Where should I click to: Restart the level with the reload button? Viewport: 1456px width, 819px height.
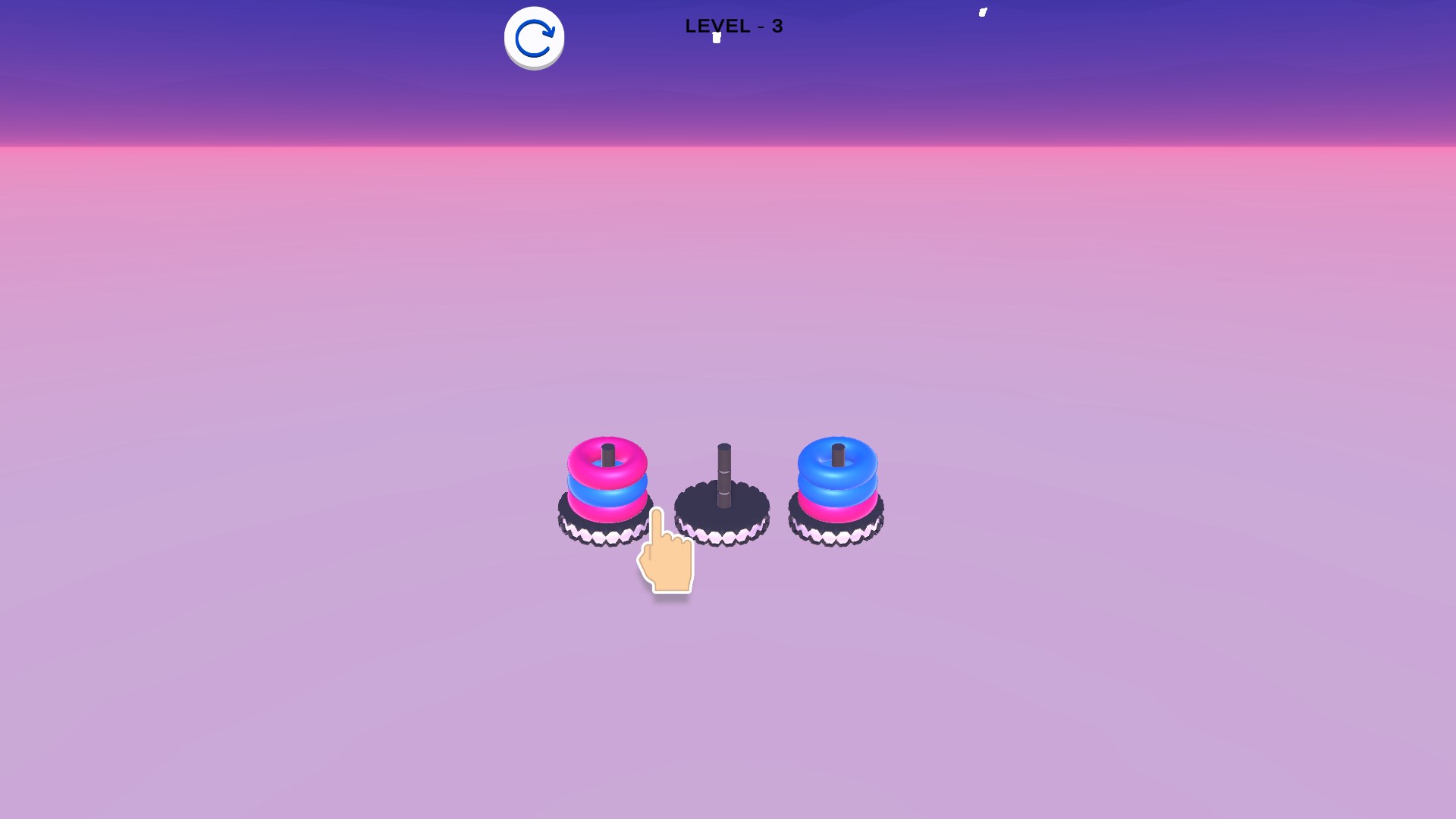(x=534, y=38)
